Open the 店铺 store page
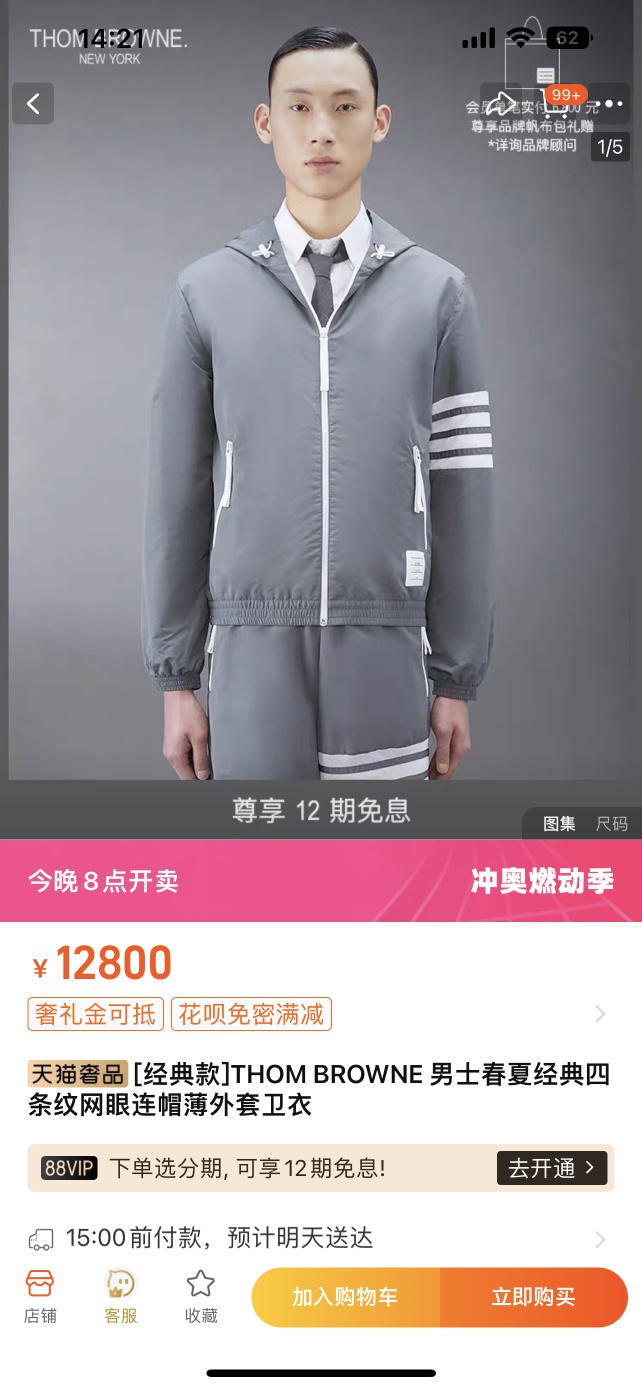This screenshot has height=1389, width=642. (40, 1297)
